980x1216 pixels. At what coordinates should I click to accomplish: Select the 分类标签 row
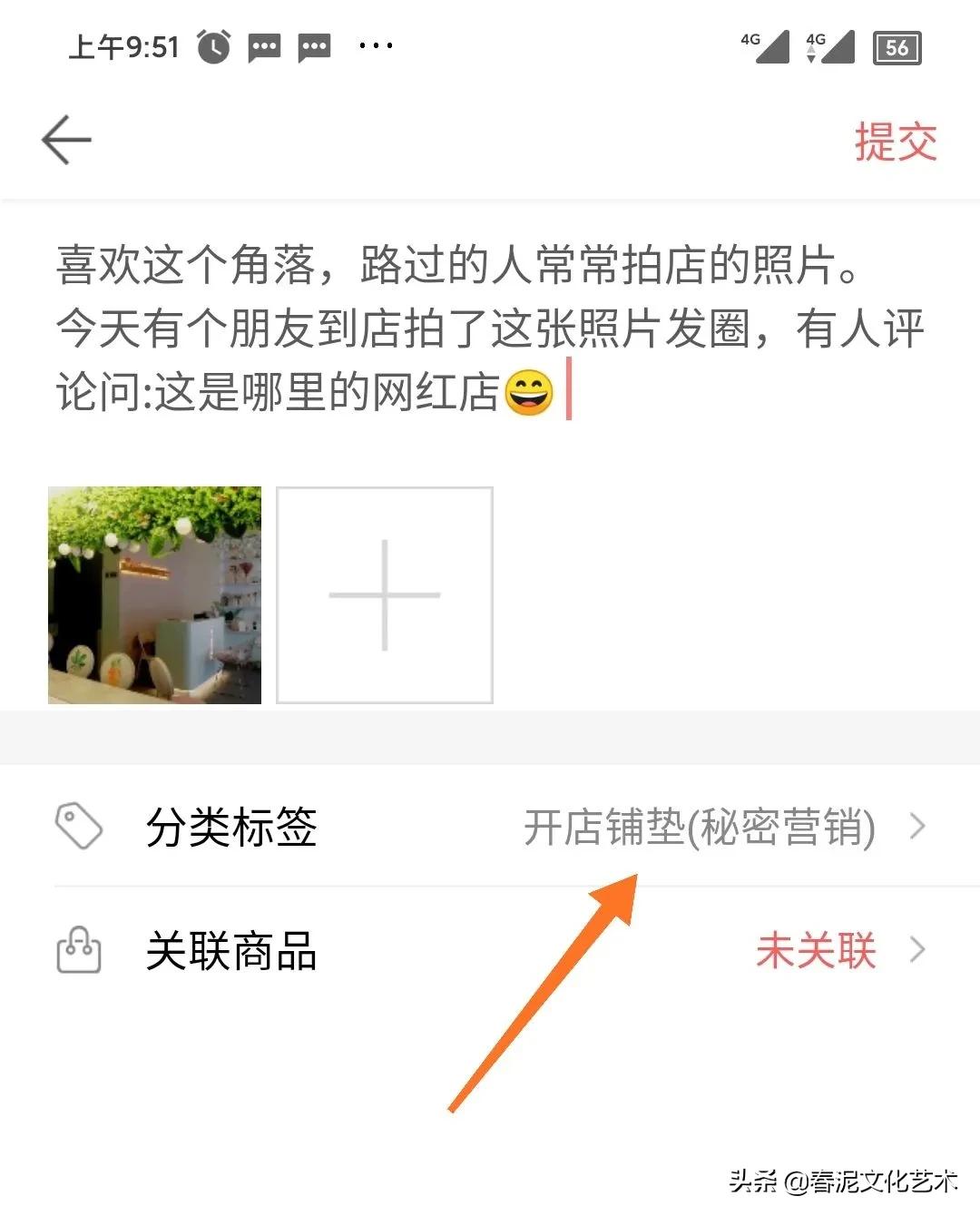[230, 828]
